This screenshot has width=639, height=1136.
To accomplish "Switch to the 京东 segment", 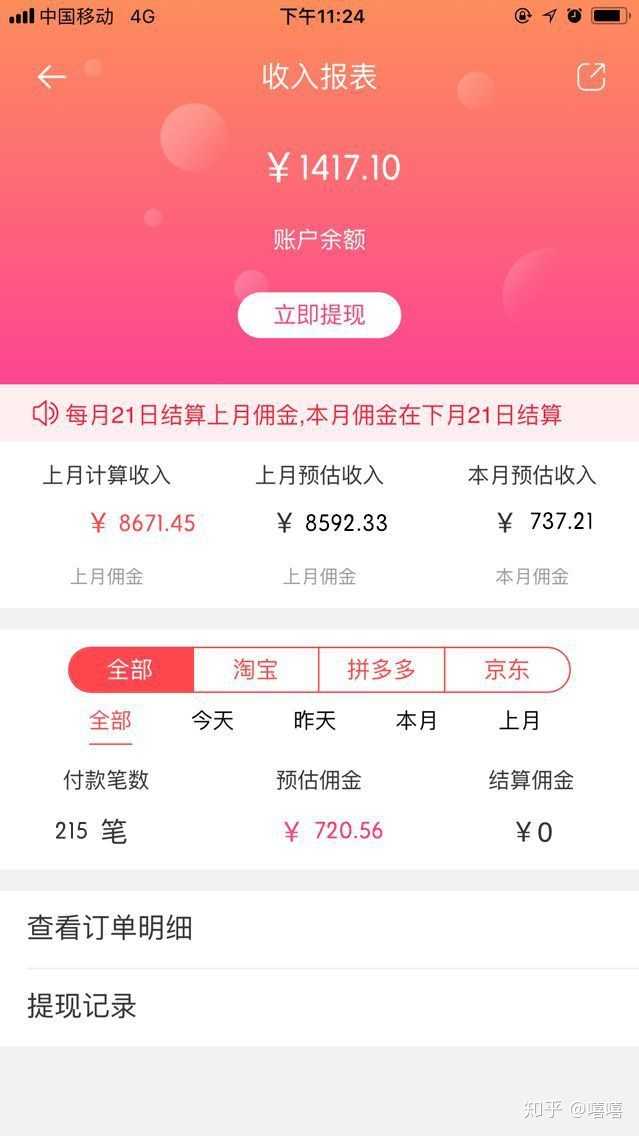I will pos(506,670).
